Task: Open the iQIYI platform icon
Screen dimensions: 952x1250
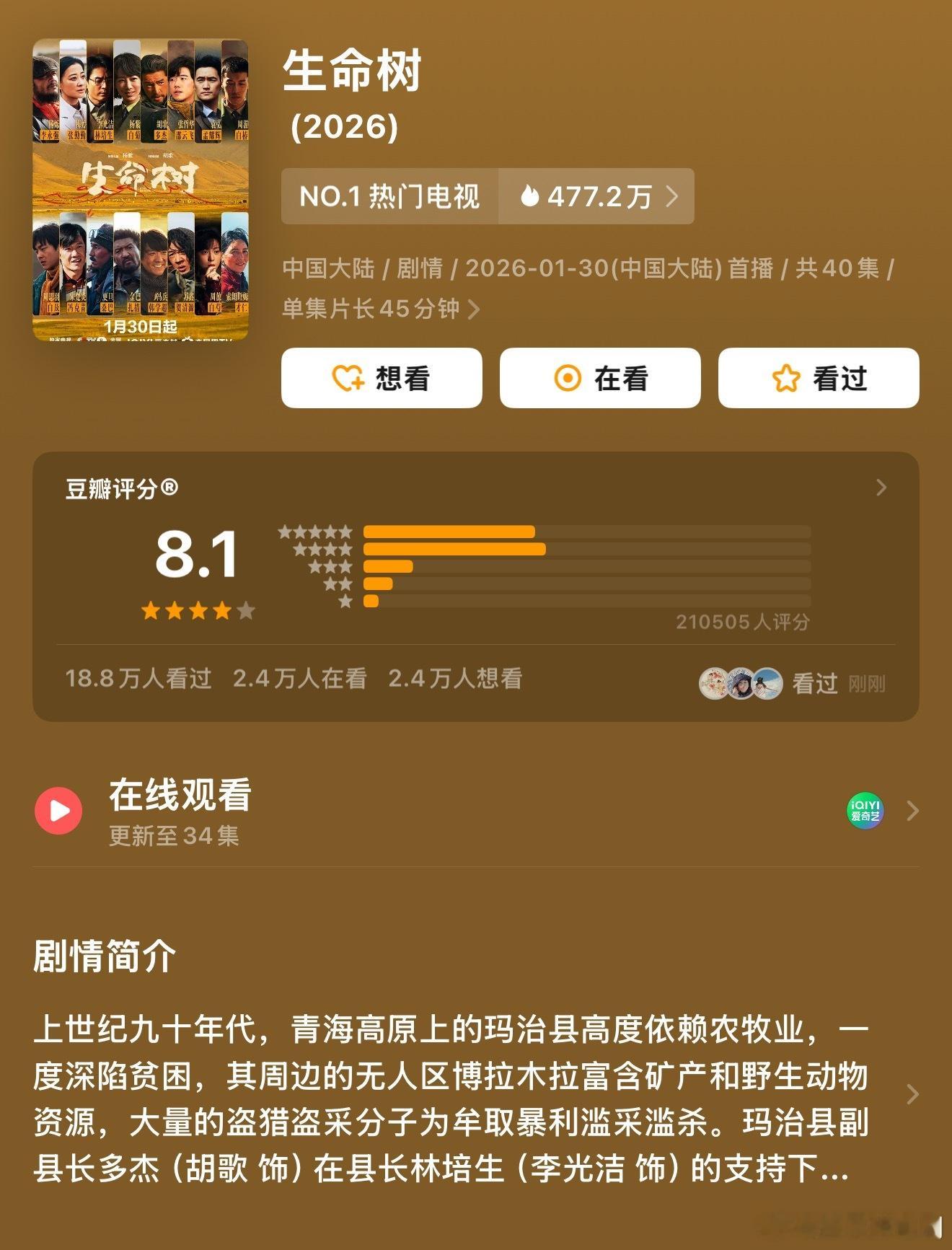Action: (x=865, y=810)
